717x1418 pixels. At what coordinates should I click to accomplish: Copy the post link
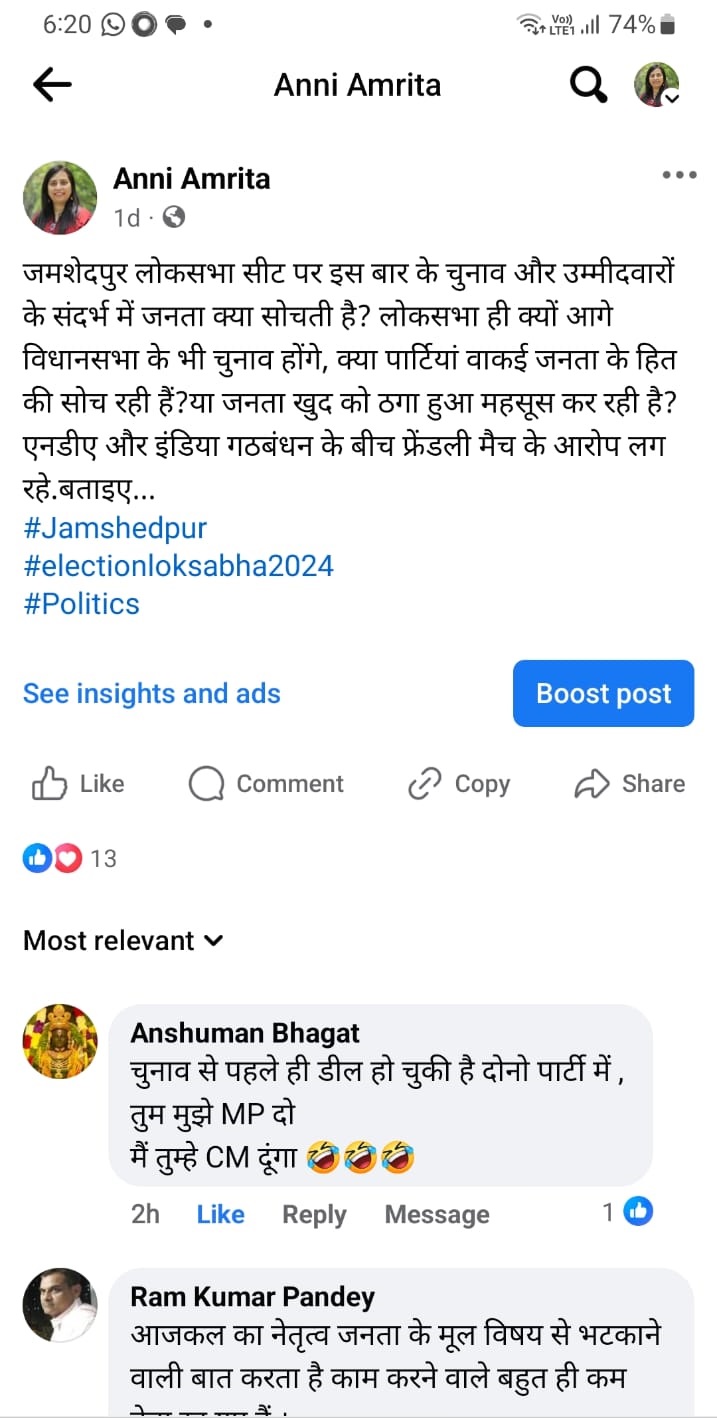459,784
